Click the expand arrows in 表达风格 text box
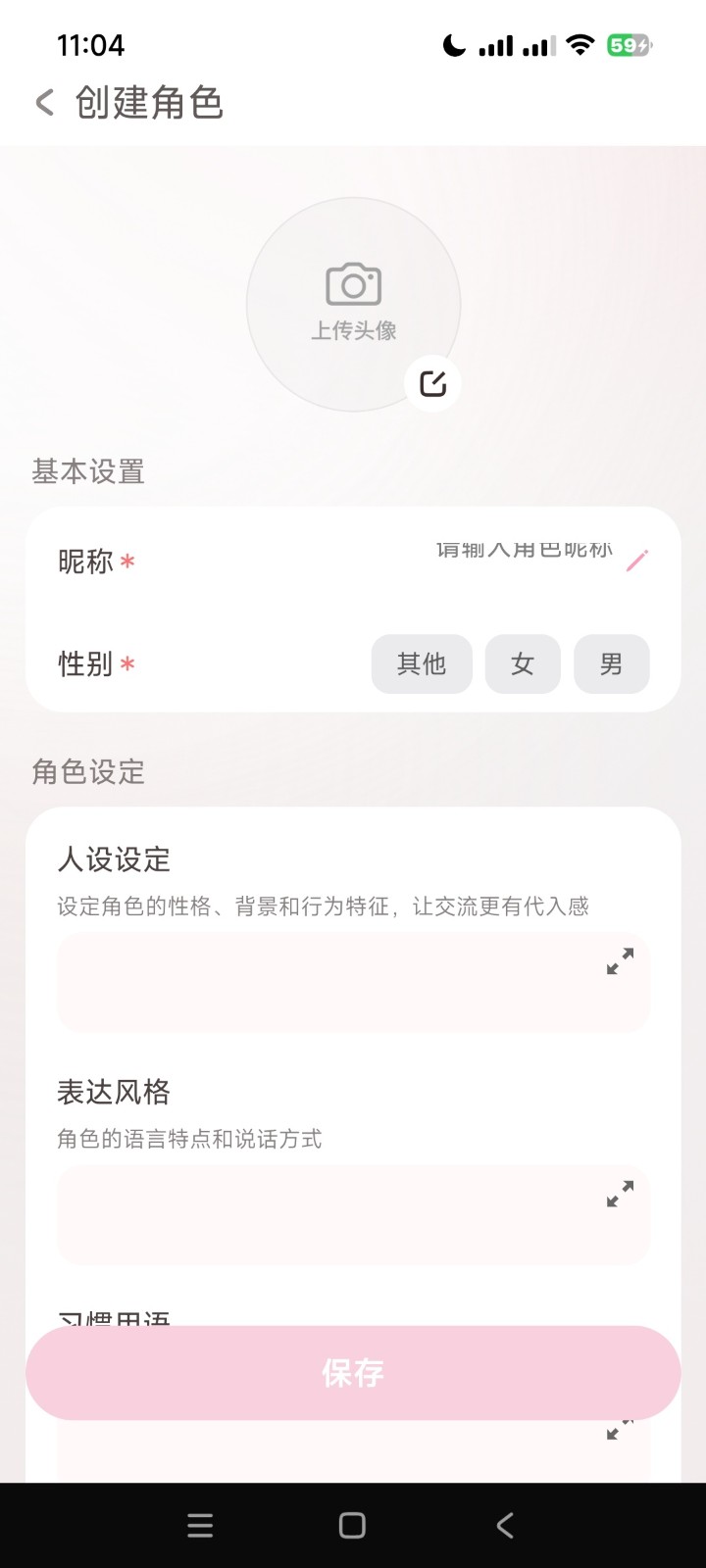Viewport: 706px width, 1568px height. point(620,1194)
